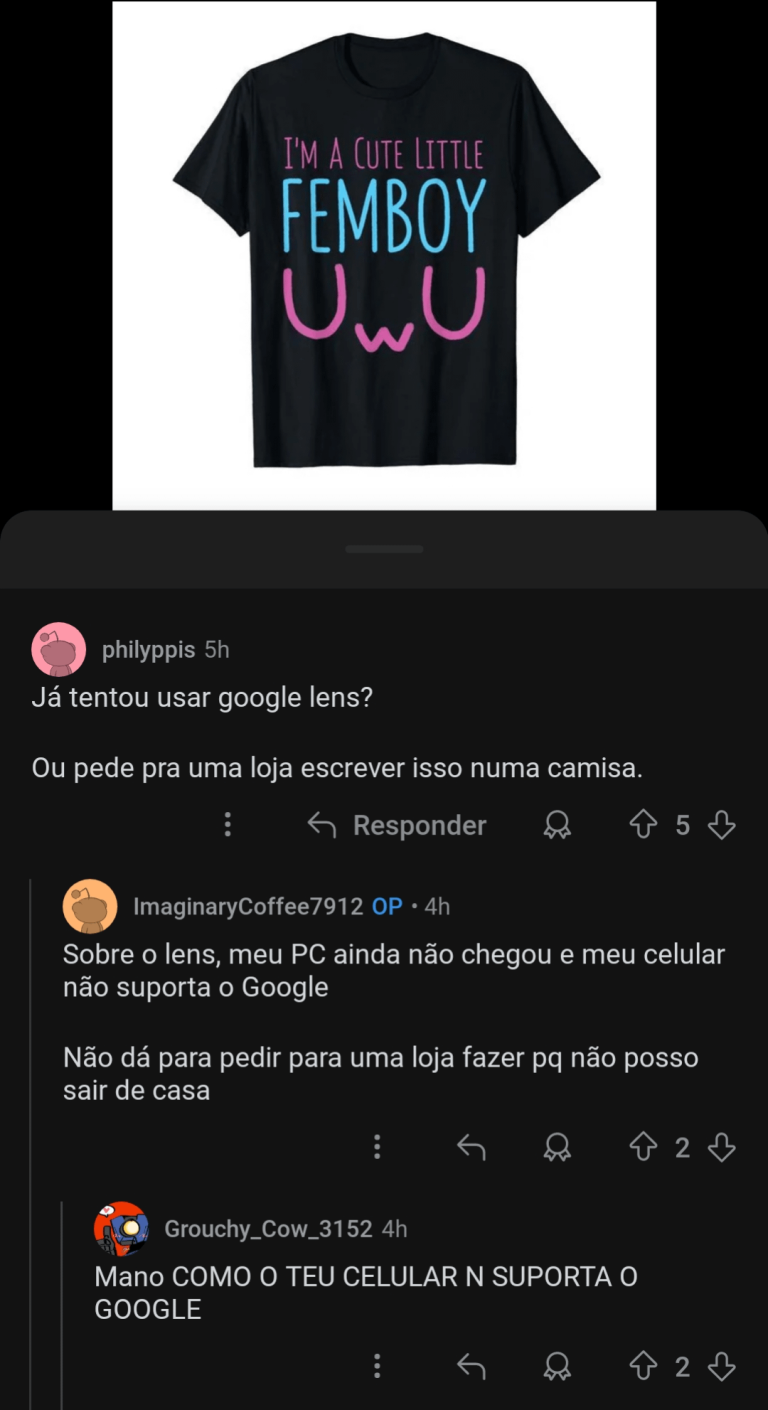
Task: Upvote Grouchy_Cow_3152 comment
Action: pos(642,1366)
